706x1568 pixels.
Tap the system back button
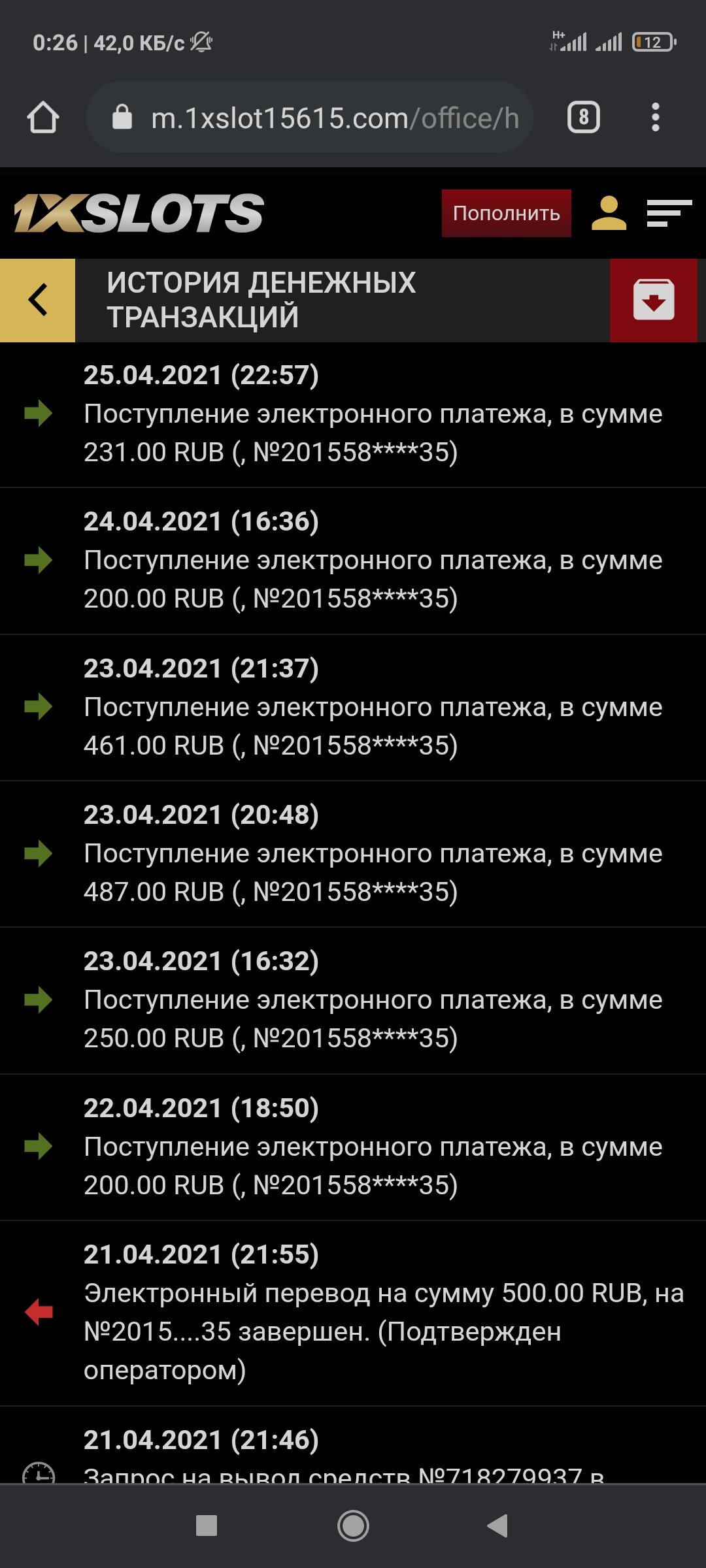coord(497,1526)
